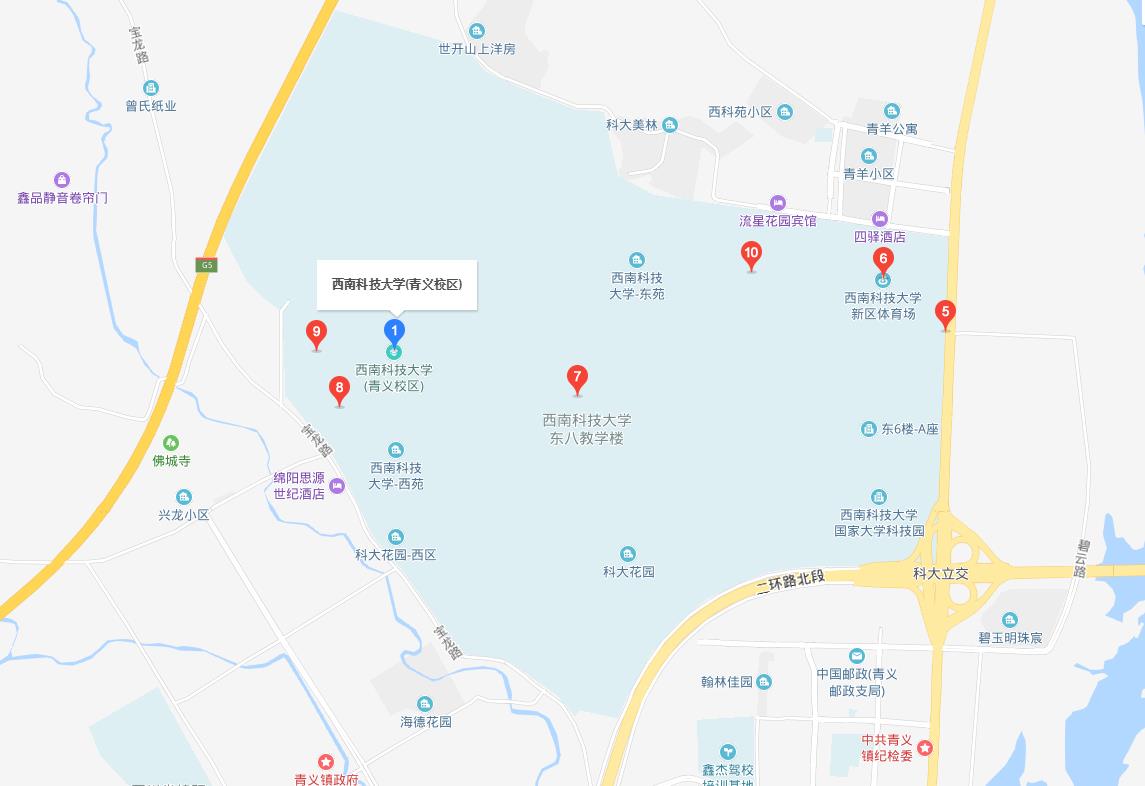This screenshot has width=1145, height=786.
Task: Open red marker 7 near 东八教学楼
Action: click(576, 378)
